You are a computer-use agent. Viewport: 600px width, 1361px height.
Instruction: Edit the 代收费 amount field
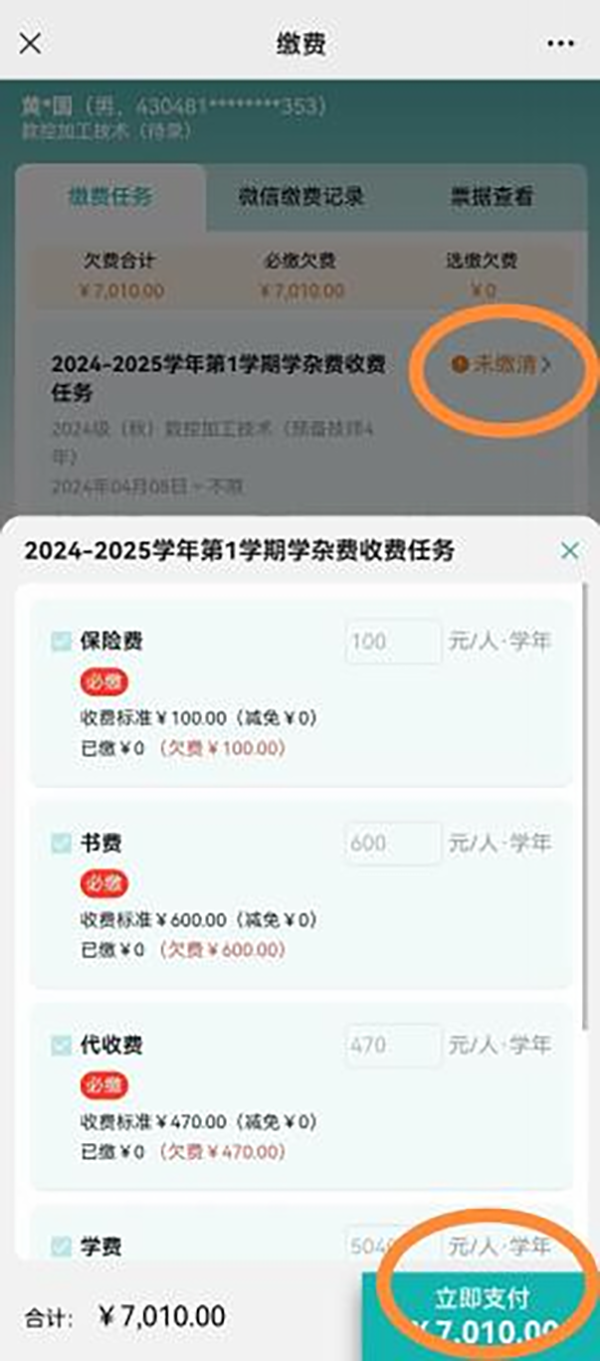[x=393, y=1046]
